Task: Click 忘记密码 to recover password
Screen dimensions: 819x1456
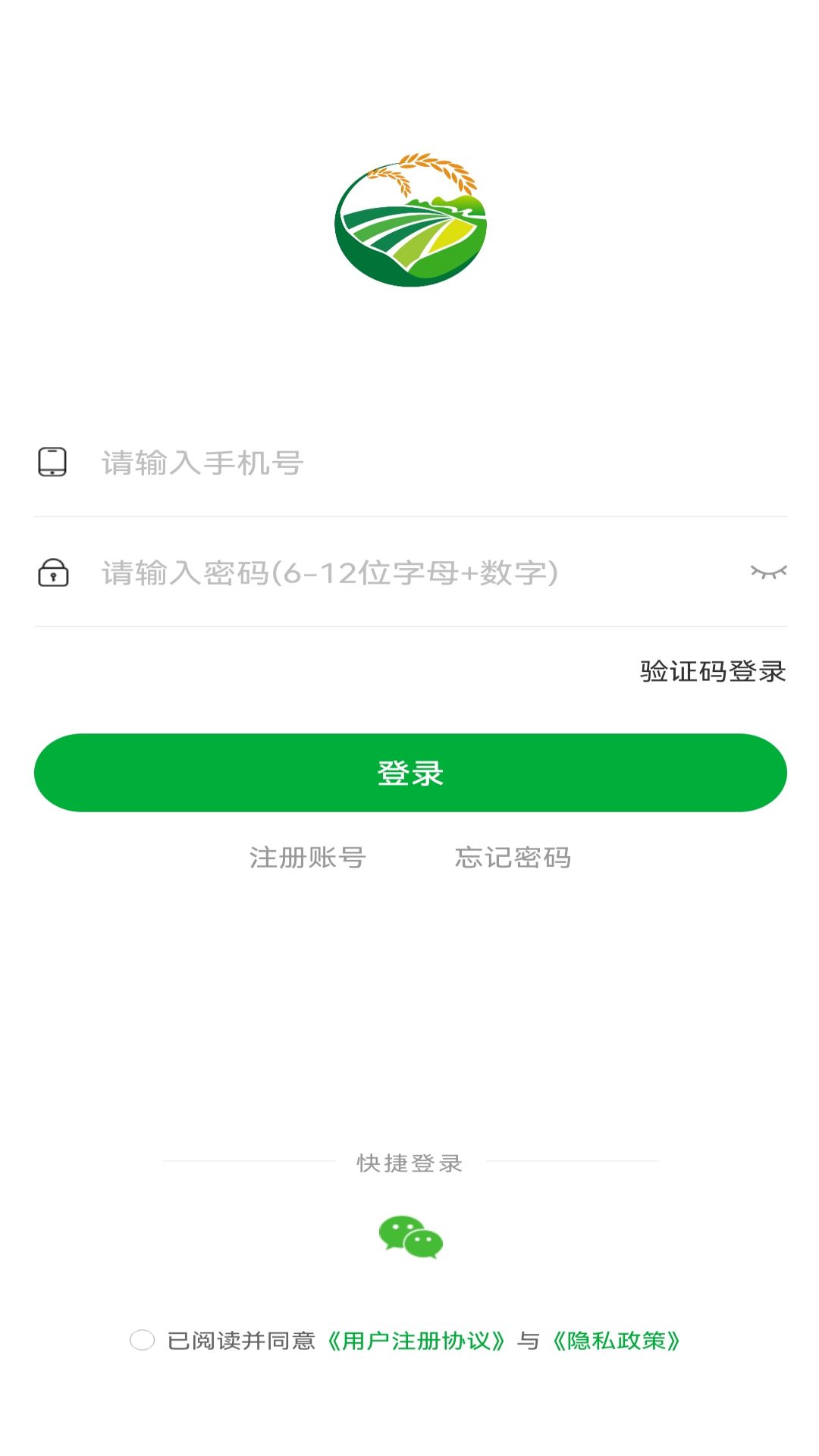Action: pyautogui.click(x=513, y=858)
